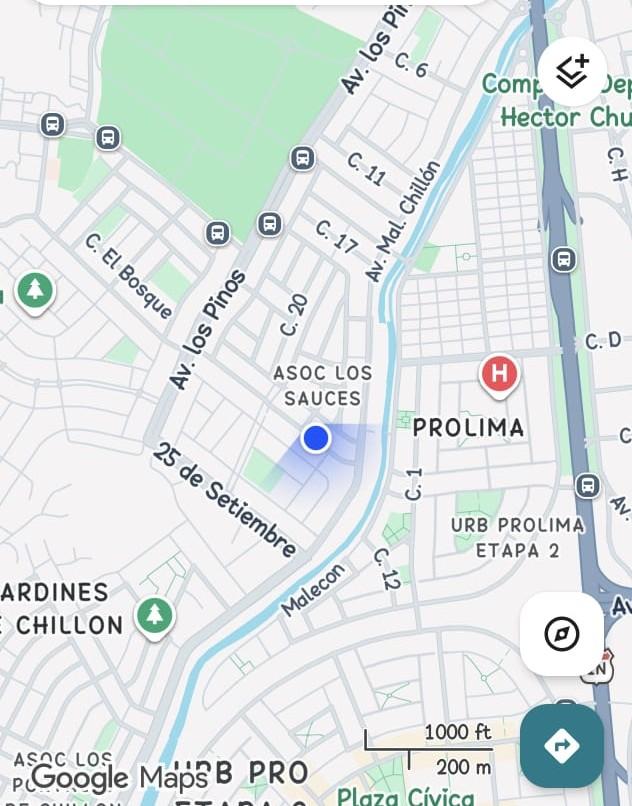The height and width of the screenshot is (806, 632).
Task: Tap the compass location button
Action: click(561, 634)
